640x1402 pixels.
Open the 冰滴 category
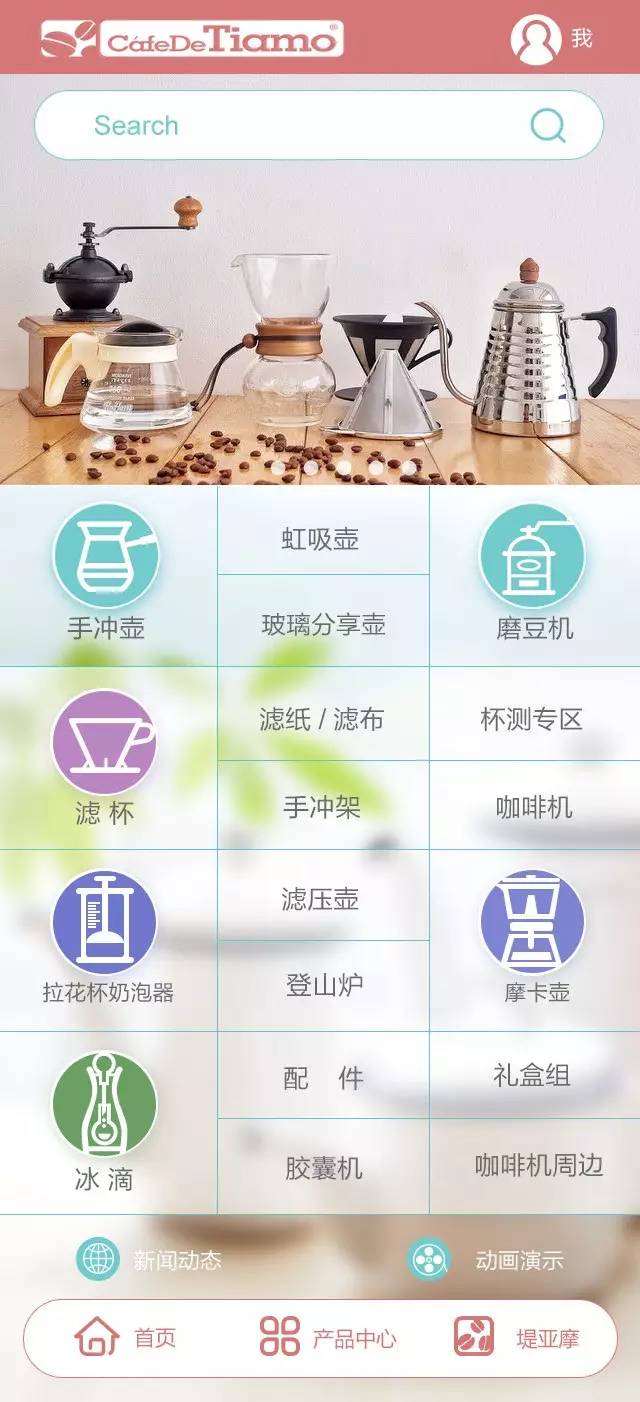pyautogui.click(x=104, y=1121)
